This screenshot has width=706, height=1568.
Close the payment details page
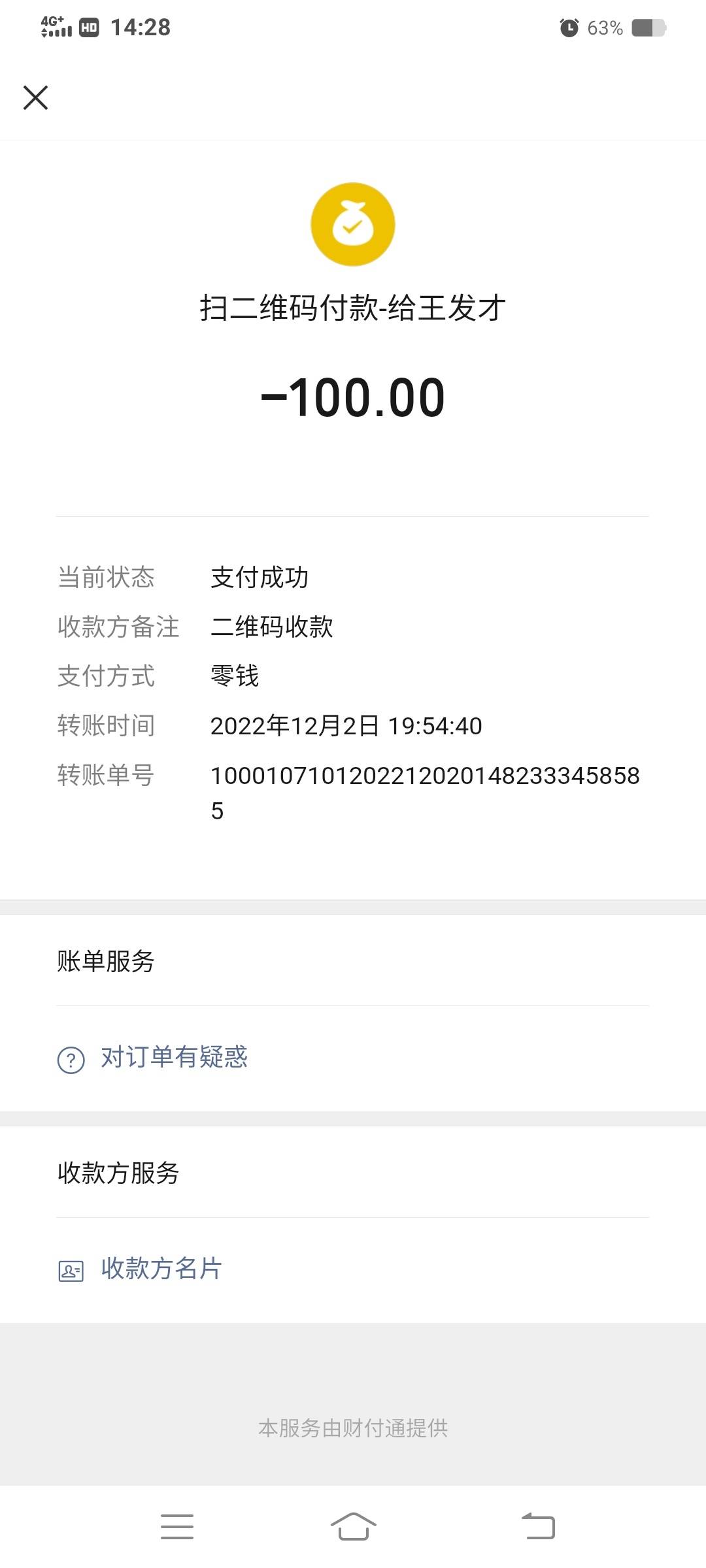[x=35, y=98]
